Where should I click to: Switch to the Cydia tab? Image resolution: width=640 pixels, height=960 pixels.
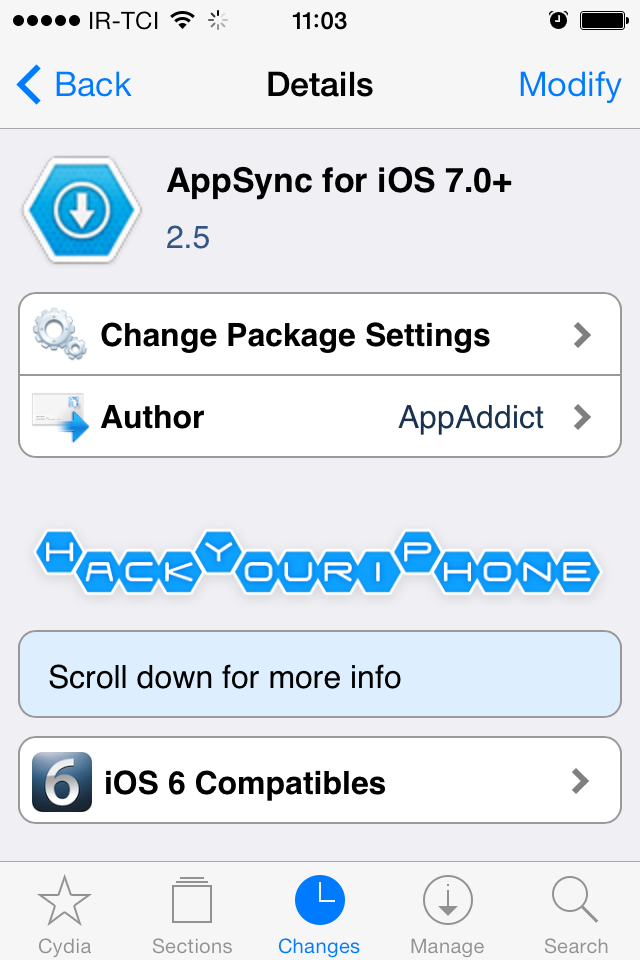tap(64, 913)
